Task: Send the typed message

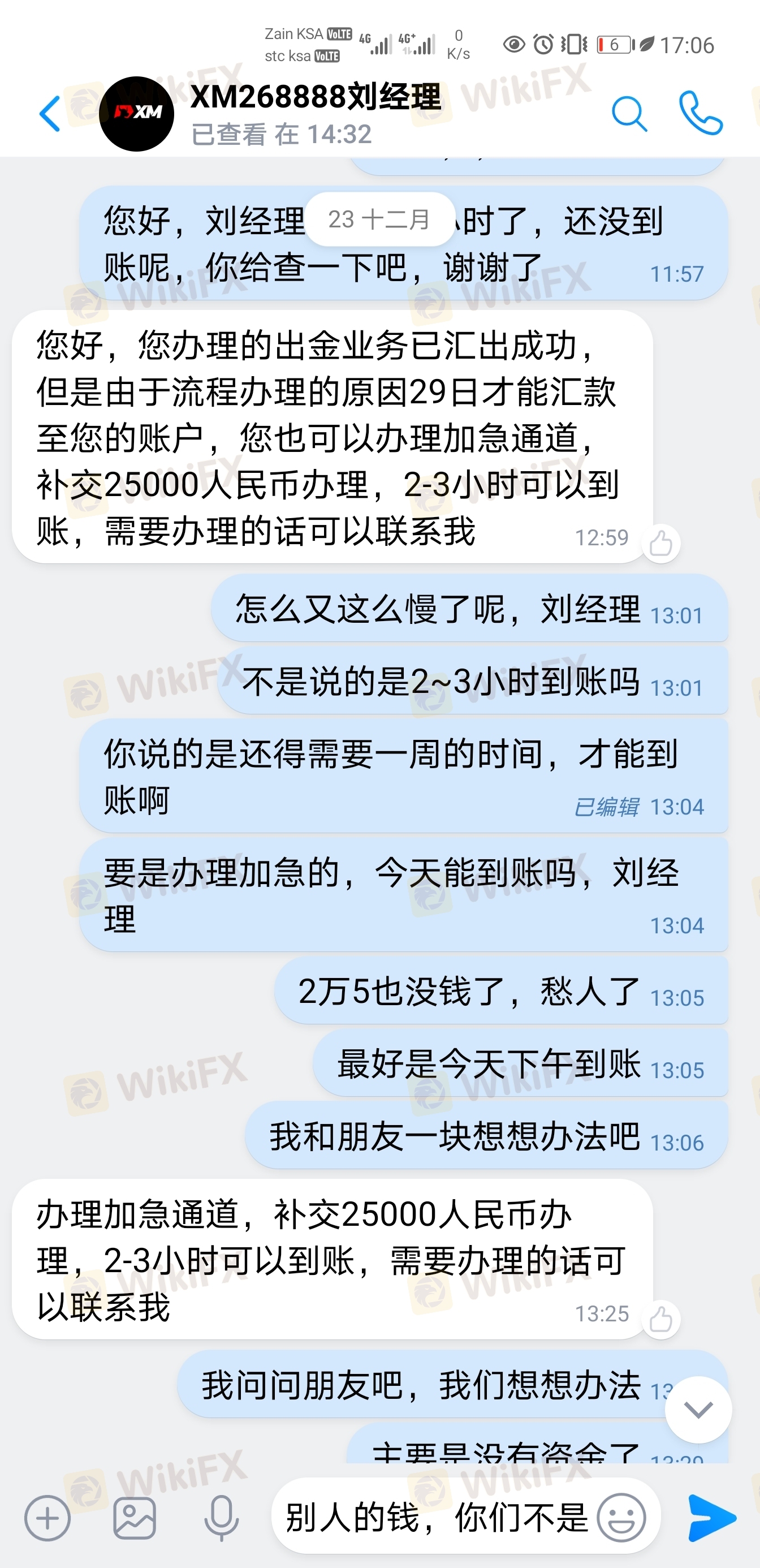Action: point(710,1518)
